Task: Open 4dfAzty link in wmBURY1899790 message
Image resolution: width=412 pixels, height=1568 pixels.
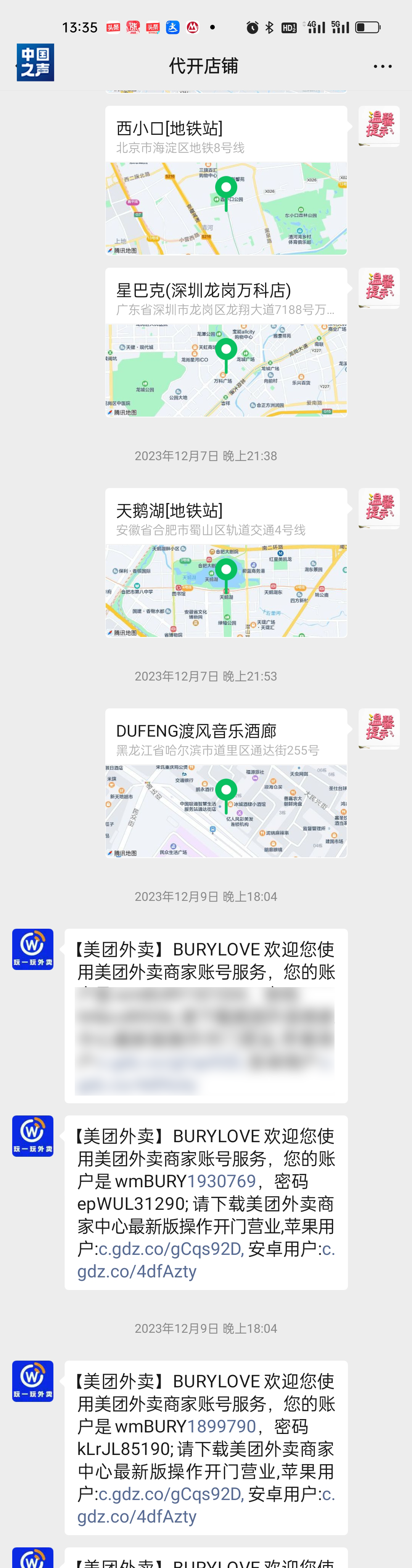Action: [137, 1516]
